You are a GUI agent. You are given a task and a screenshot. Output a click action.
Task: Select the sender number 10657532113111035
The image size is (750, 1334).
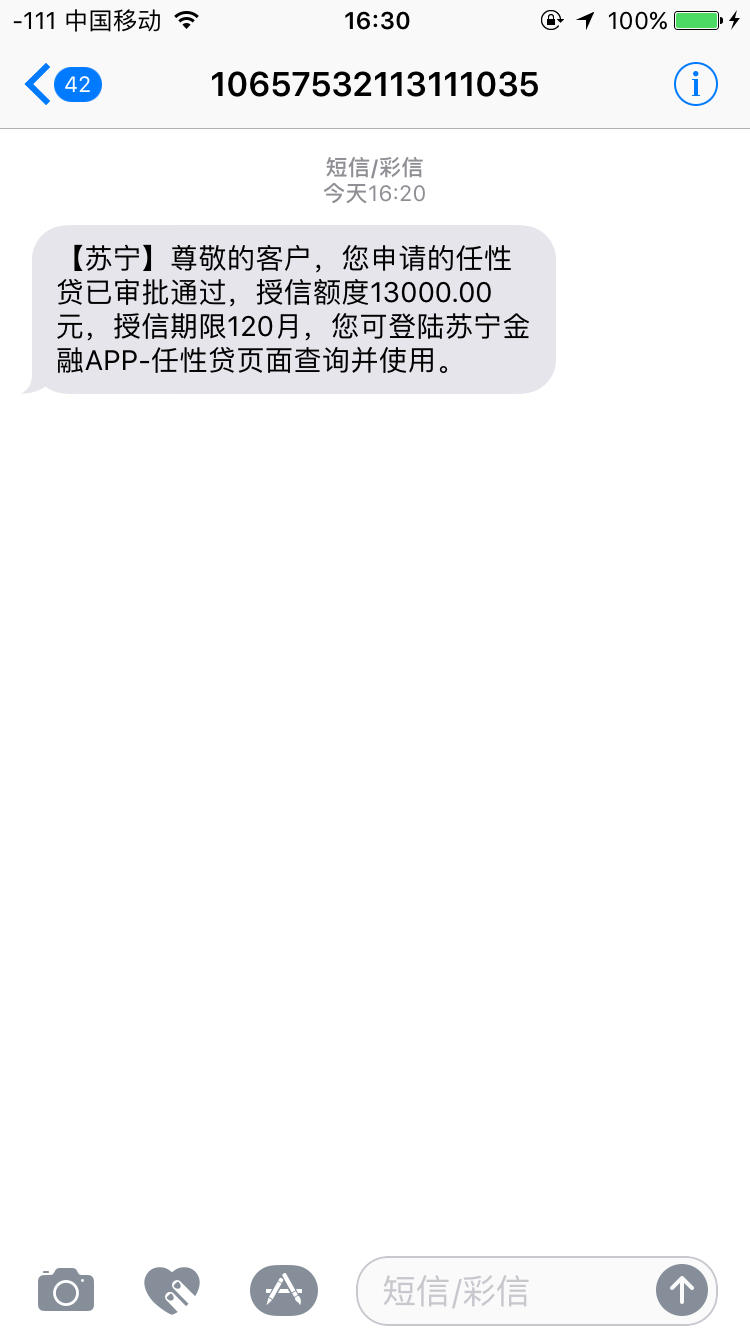coord(375,84)
